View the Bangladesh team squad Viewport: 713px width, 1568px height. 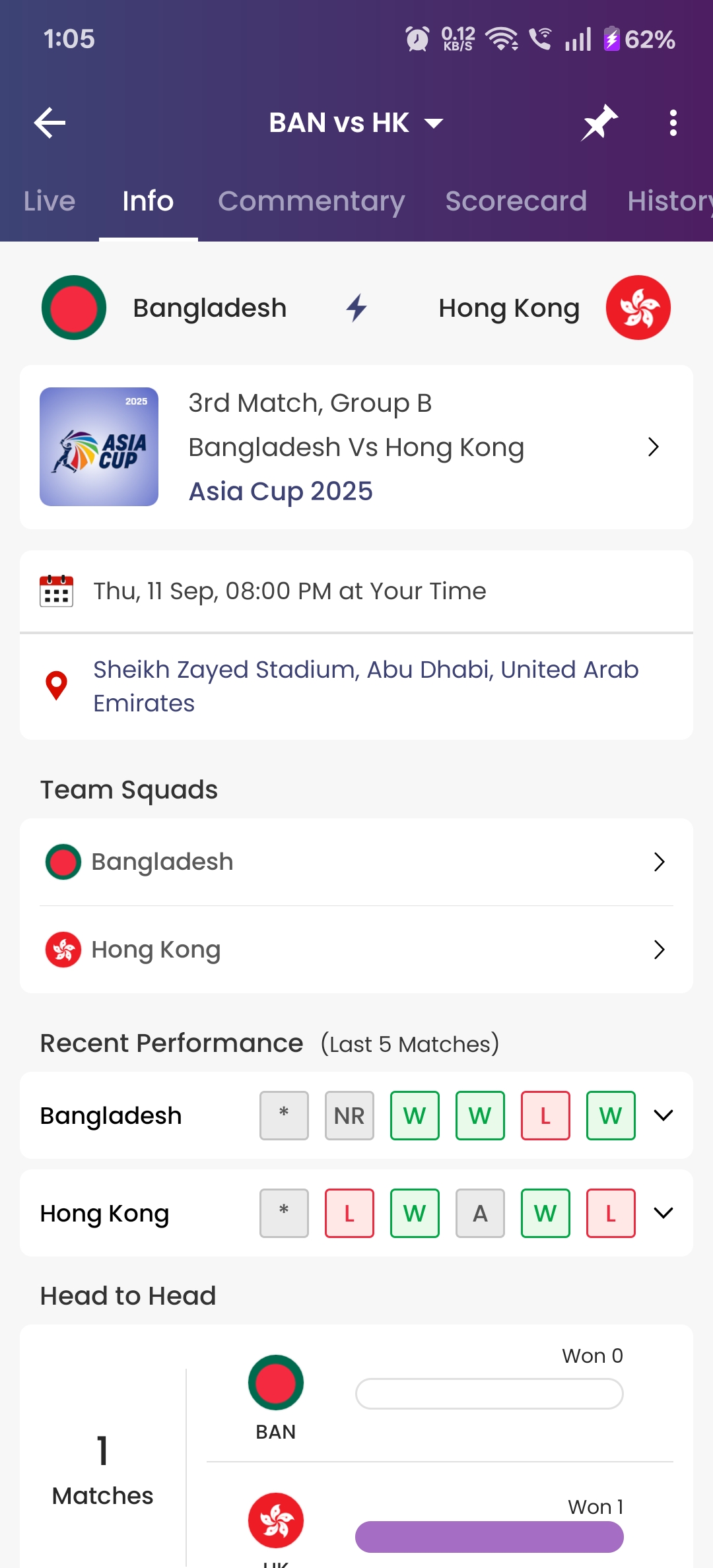coord(356,862)
